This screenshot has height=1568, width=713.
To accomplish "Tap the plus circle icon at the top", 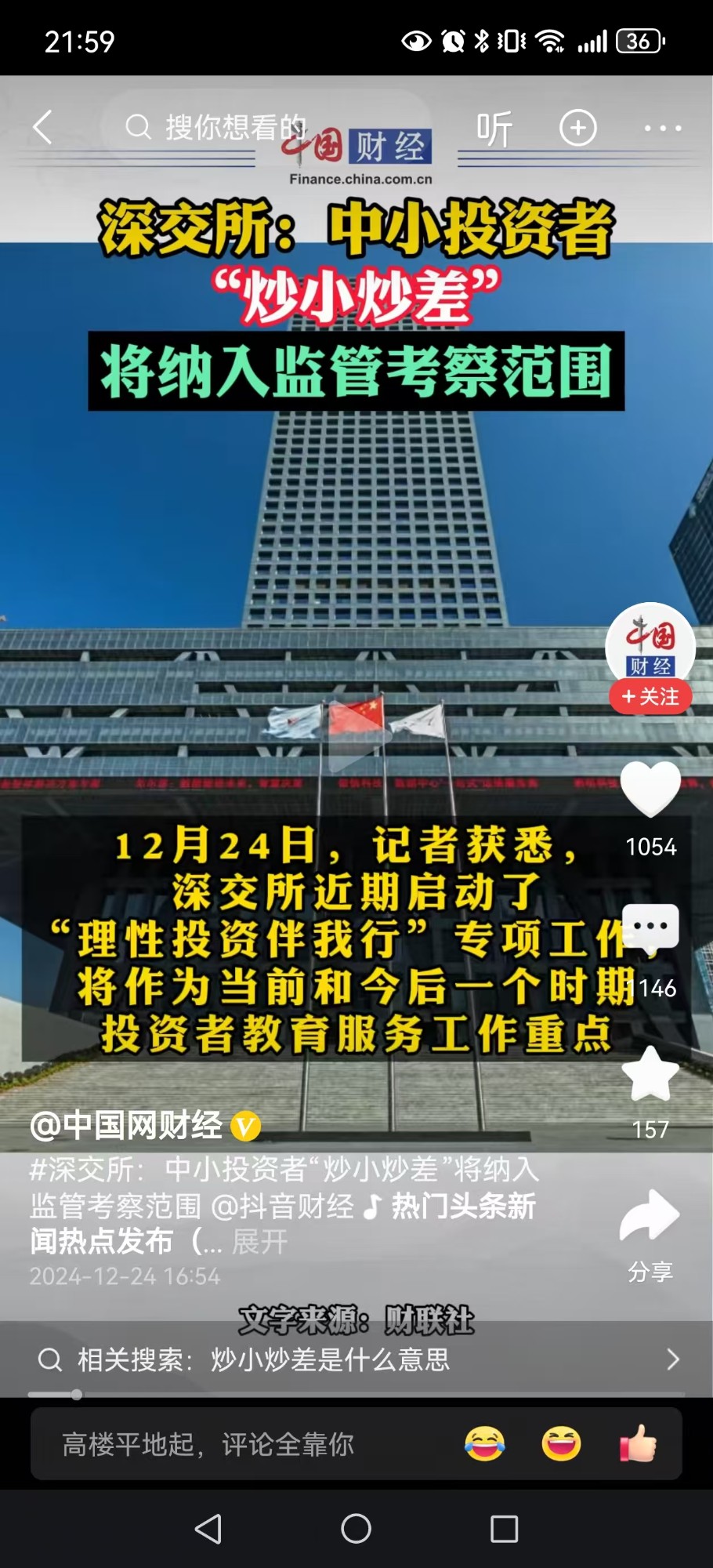I will point(578,128).
